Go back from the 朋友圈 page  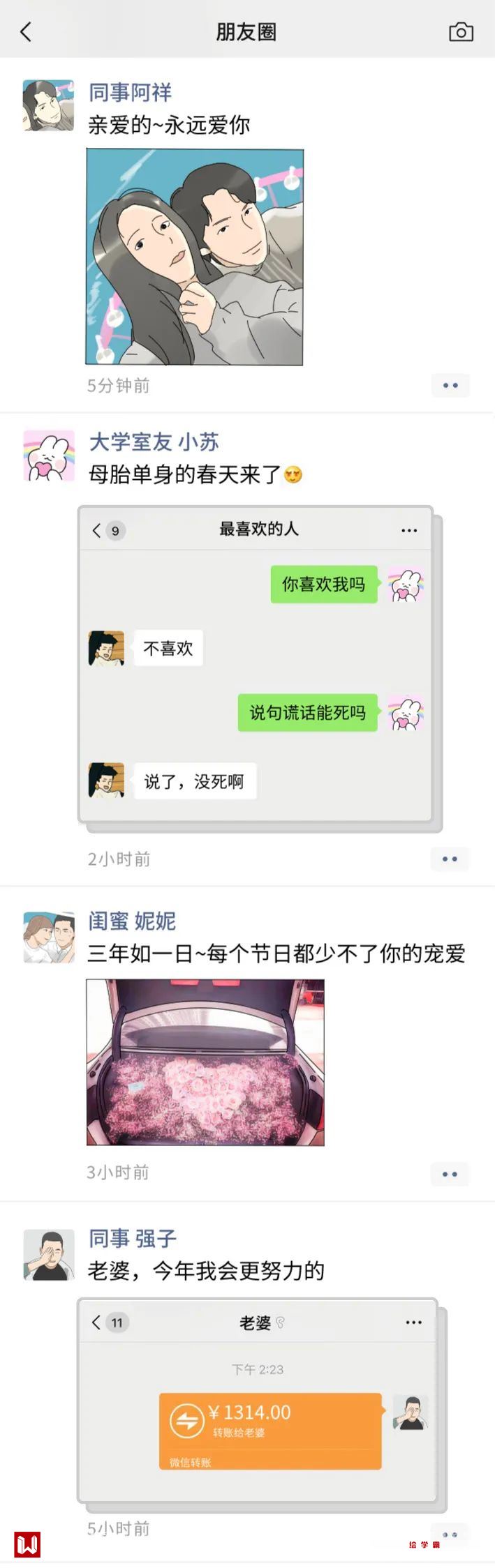point(26,32)
